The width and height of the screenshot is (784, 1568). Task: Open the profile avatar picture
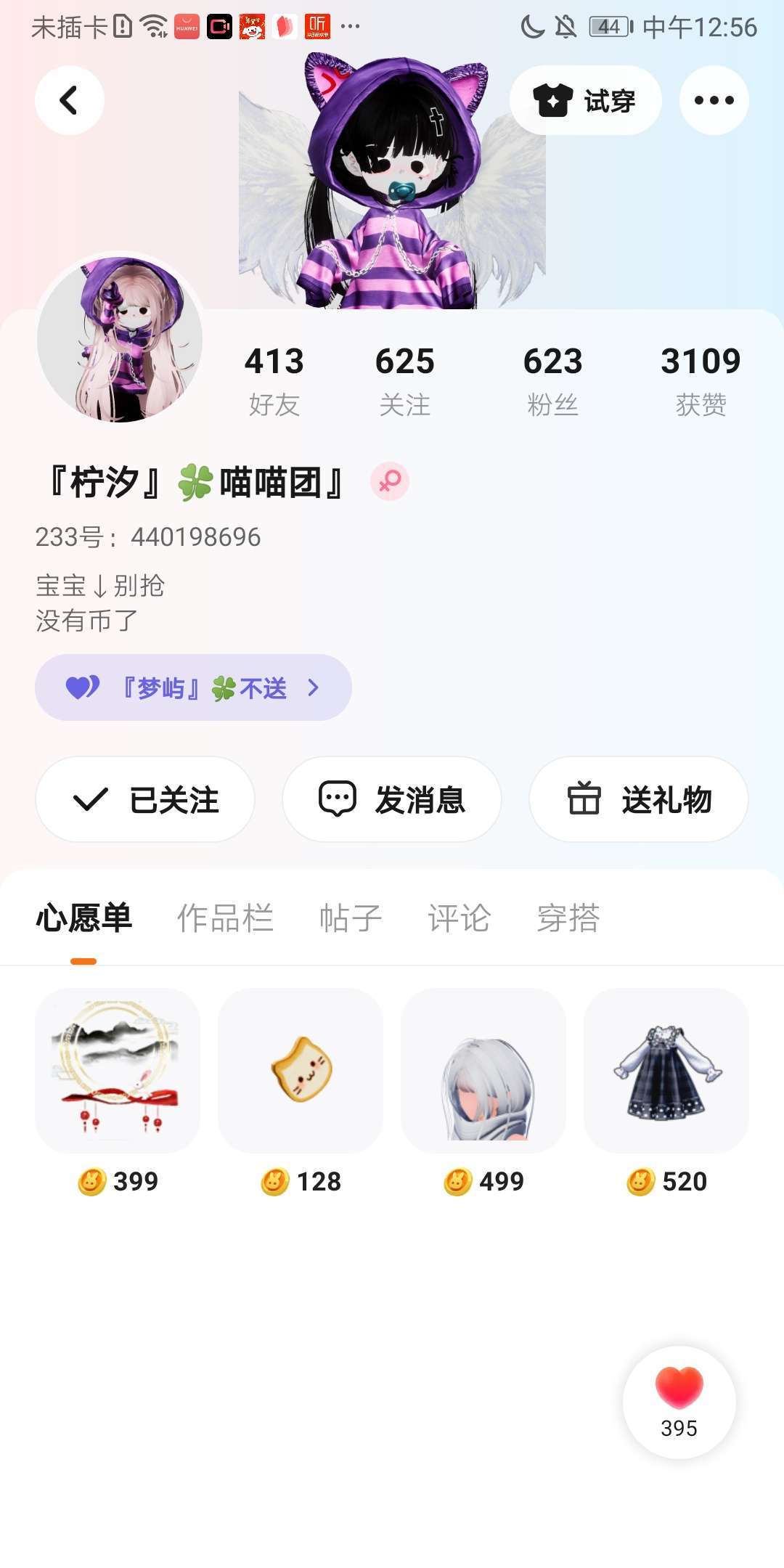point(120,338)
